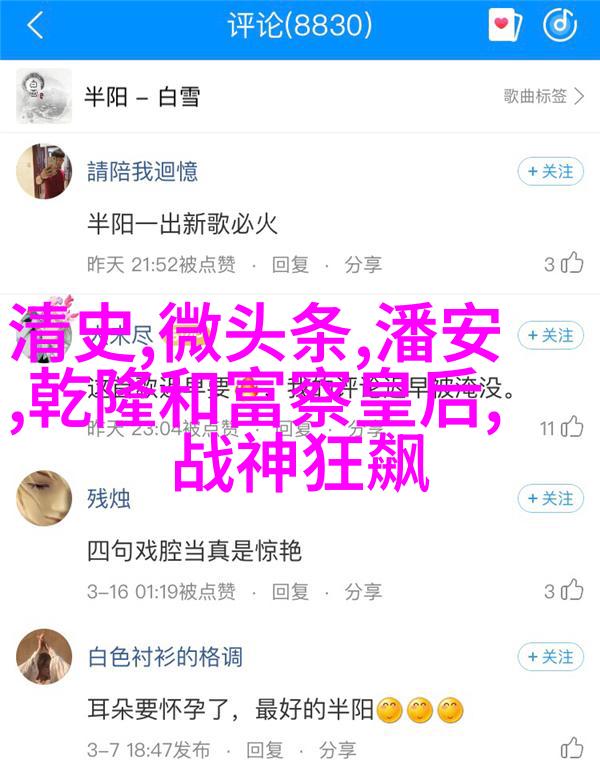Share comment 半阳一出新歌必火

[x=363, y=264]
